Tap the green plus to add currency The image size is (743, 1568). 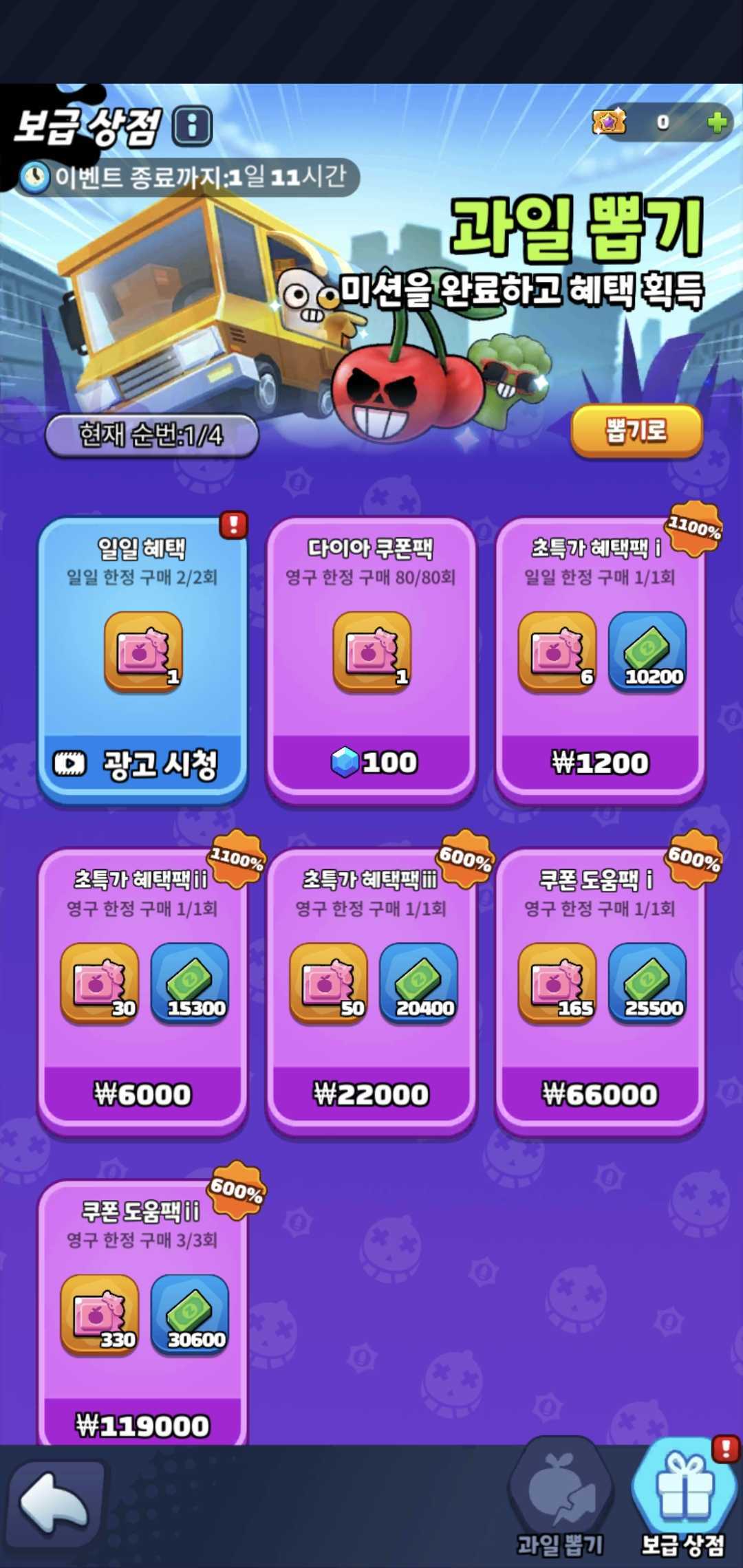coord(717,122)
